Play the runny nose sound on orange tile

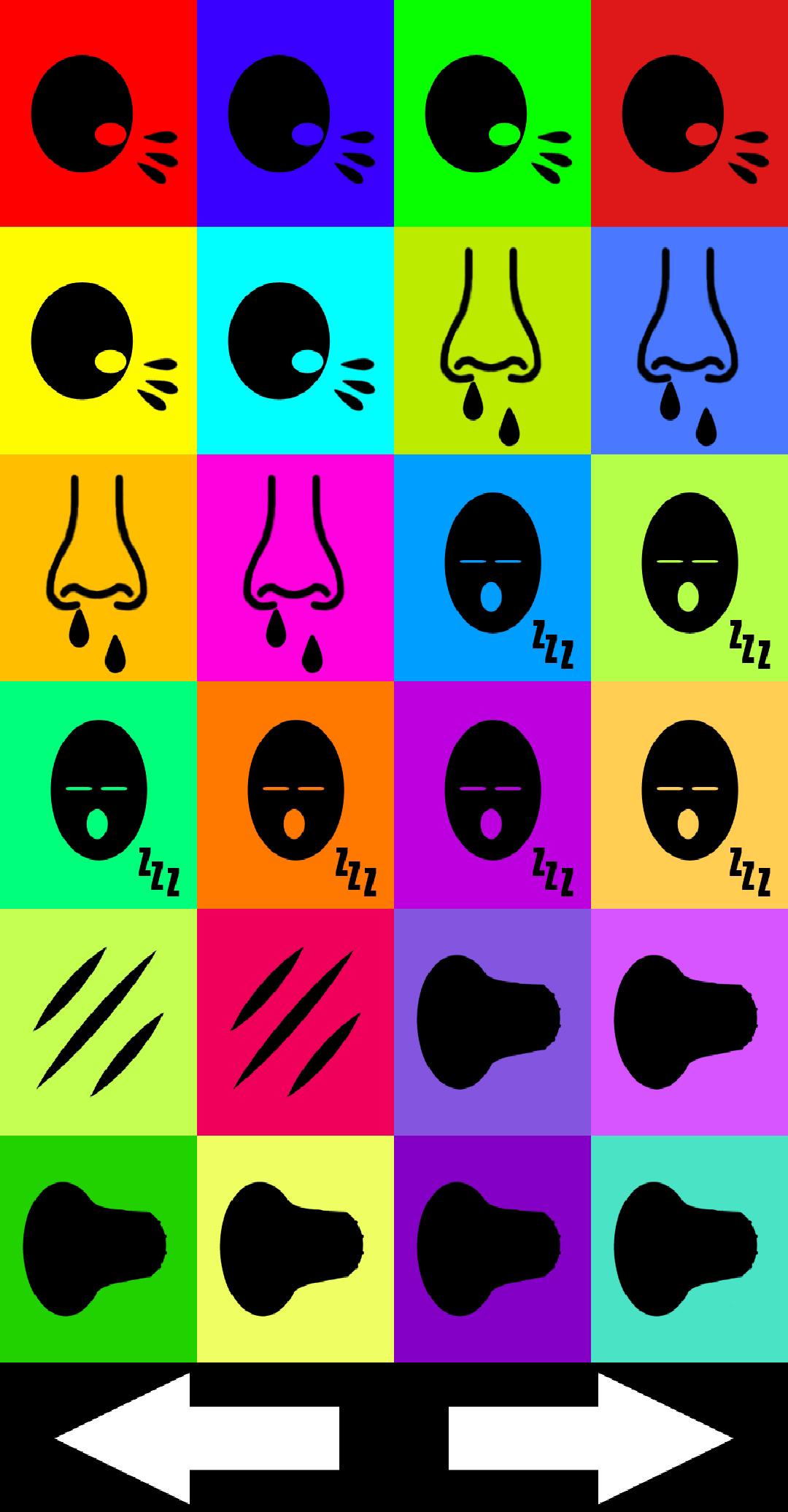click(98, 568)
